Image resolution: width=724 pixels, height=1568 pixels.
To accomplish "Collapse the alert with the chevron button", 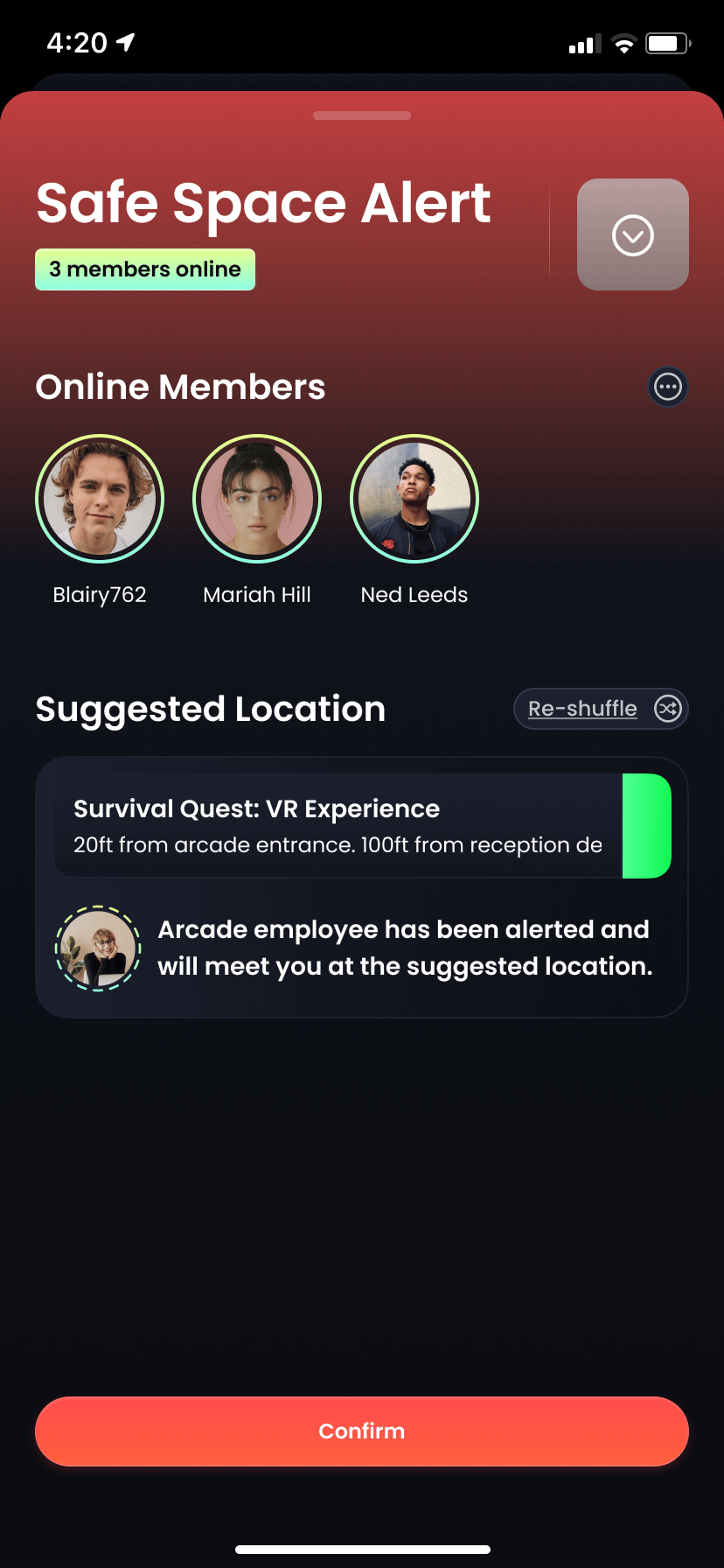I will point(632,234).
